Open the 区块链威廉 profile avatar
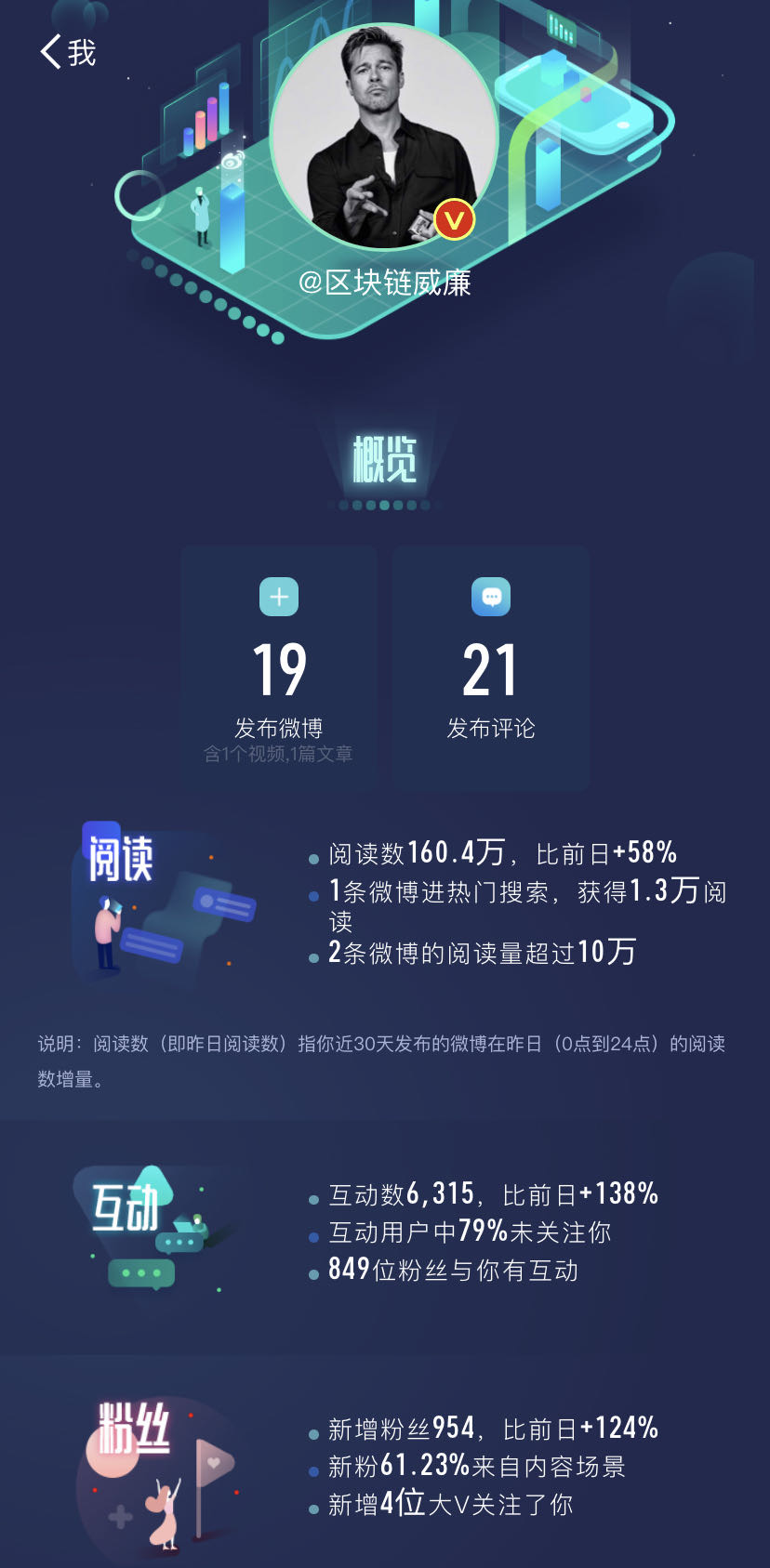The image size is (770, 1568). click(384, 137)
